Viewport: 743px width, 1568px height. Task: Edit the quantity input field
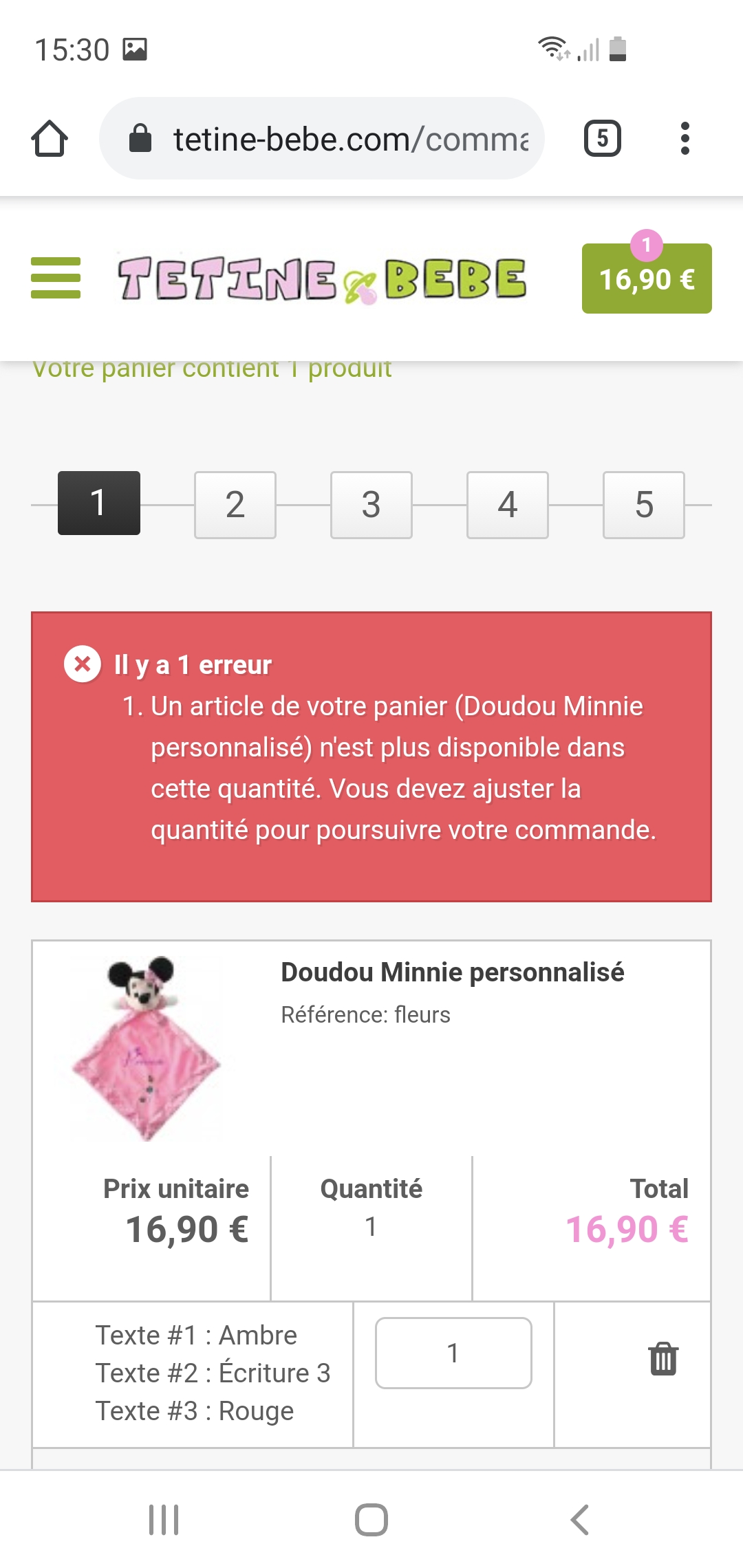pos(453,1353)
